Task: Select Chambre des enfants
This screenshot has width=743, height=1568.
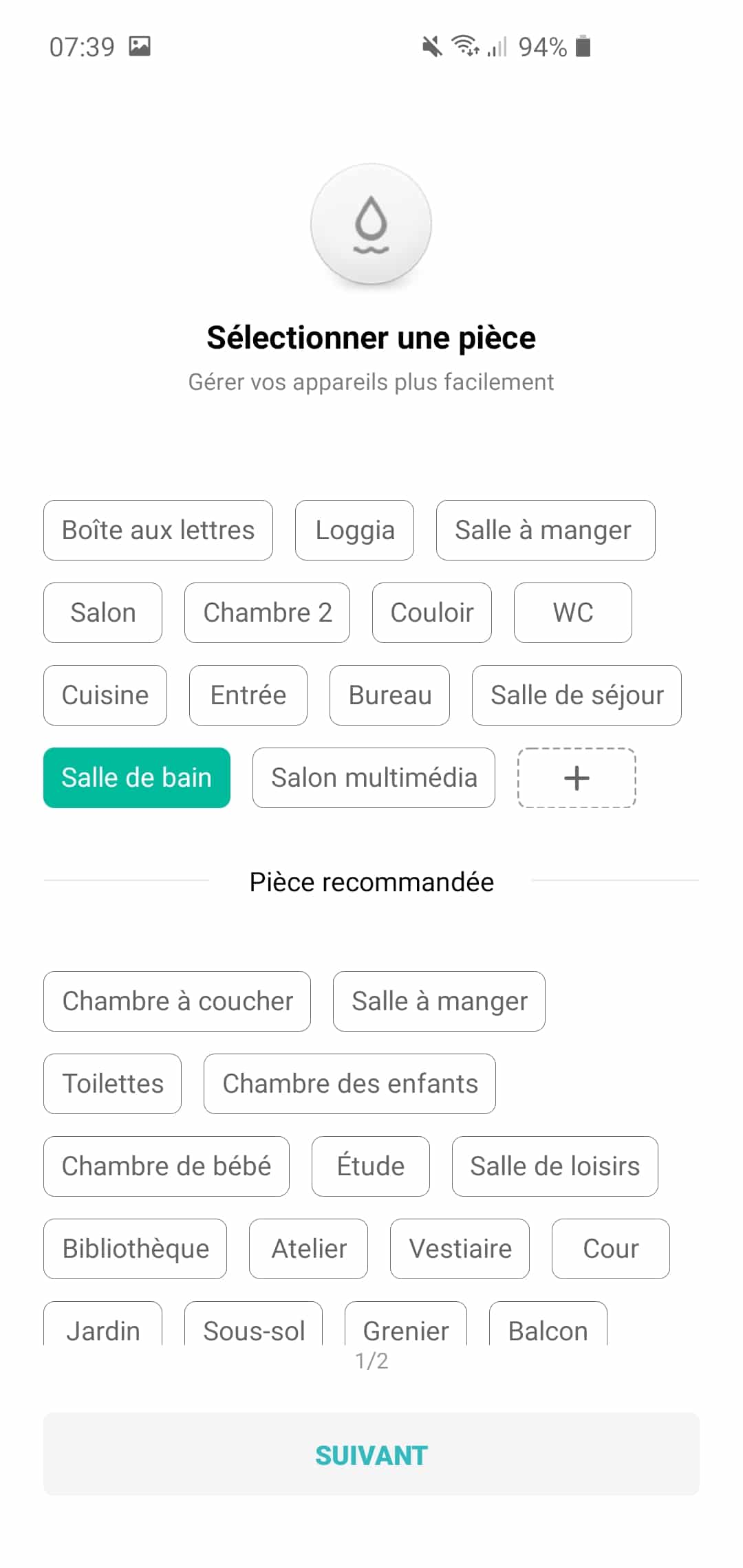Action: click(349, 1084)
